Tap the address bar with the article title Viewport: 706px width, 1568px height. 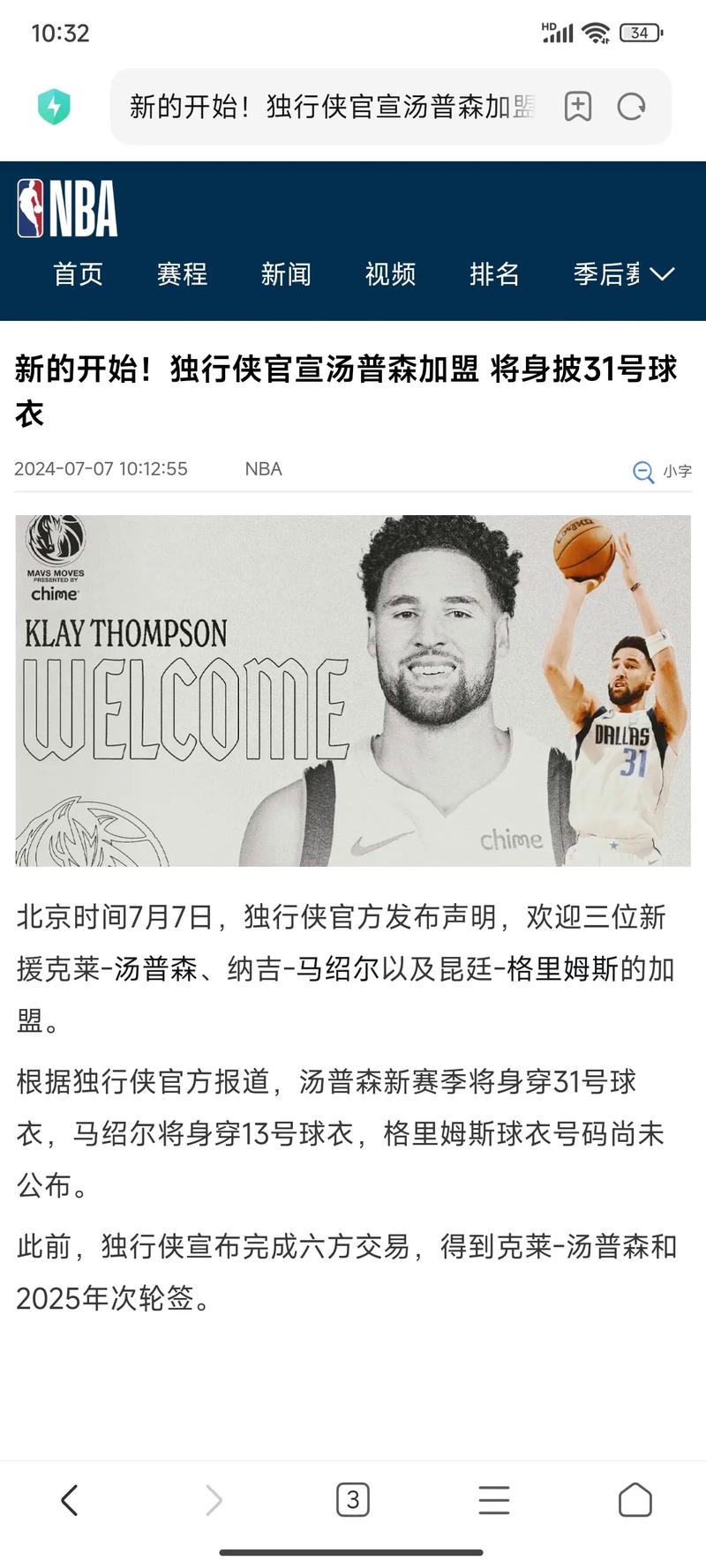333,107
